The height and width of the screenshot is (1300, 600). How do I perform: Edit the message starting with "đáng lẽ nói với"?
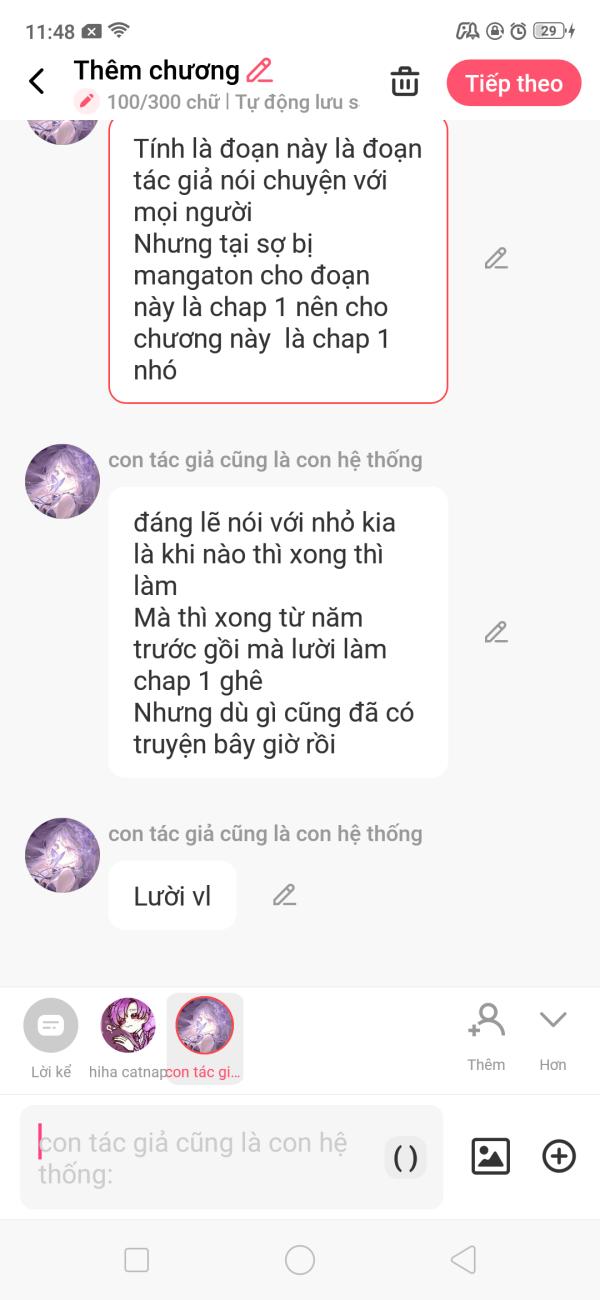click(496, 632)
